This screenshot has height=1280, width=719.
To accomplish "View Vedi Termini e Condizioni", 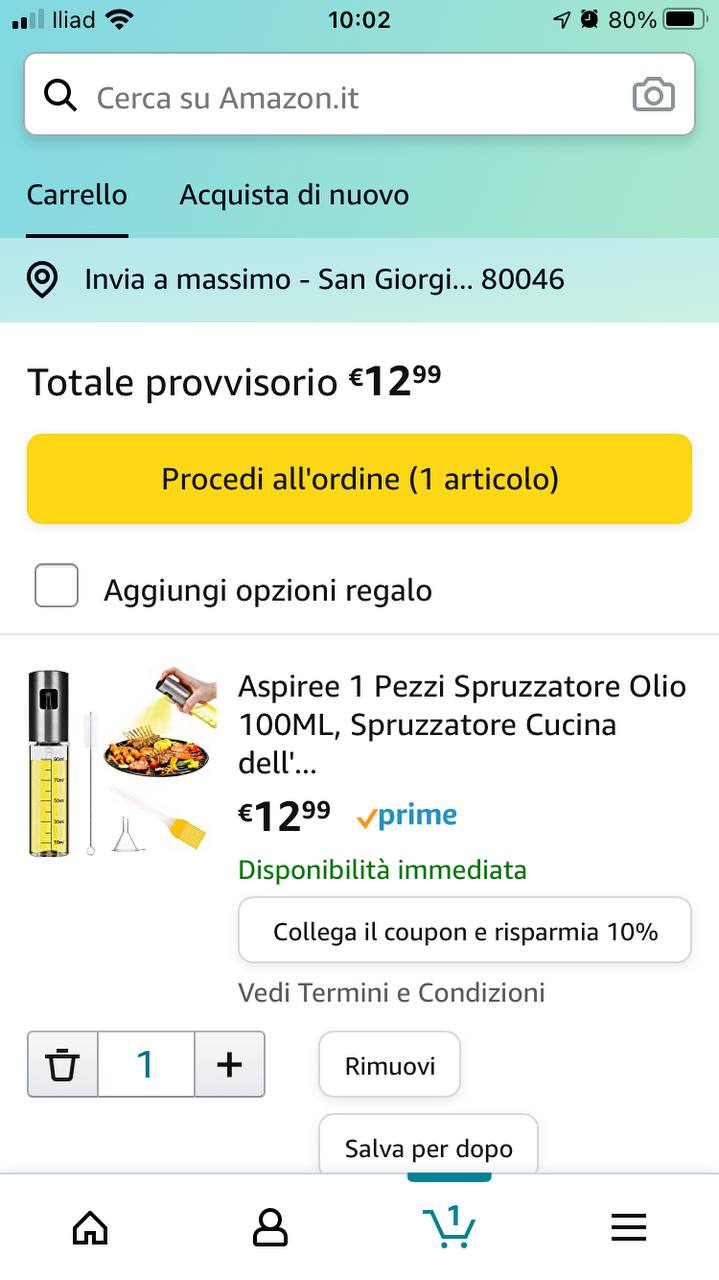I will pyautogui.click(x=391, y=992).
